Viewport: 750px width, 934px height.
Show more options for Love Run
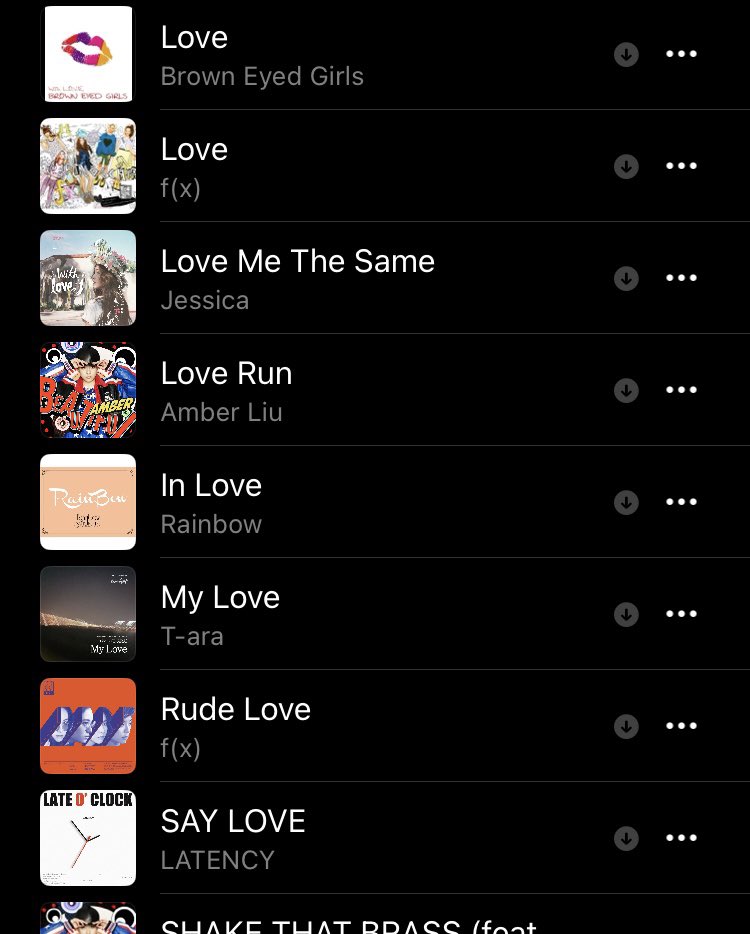coord(681,390)
